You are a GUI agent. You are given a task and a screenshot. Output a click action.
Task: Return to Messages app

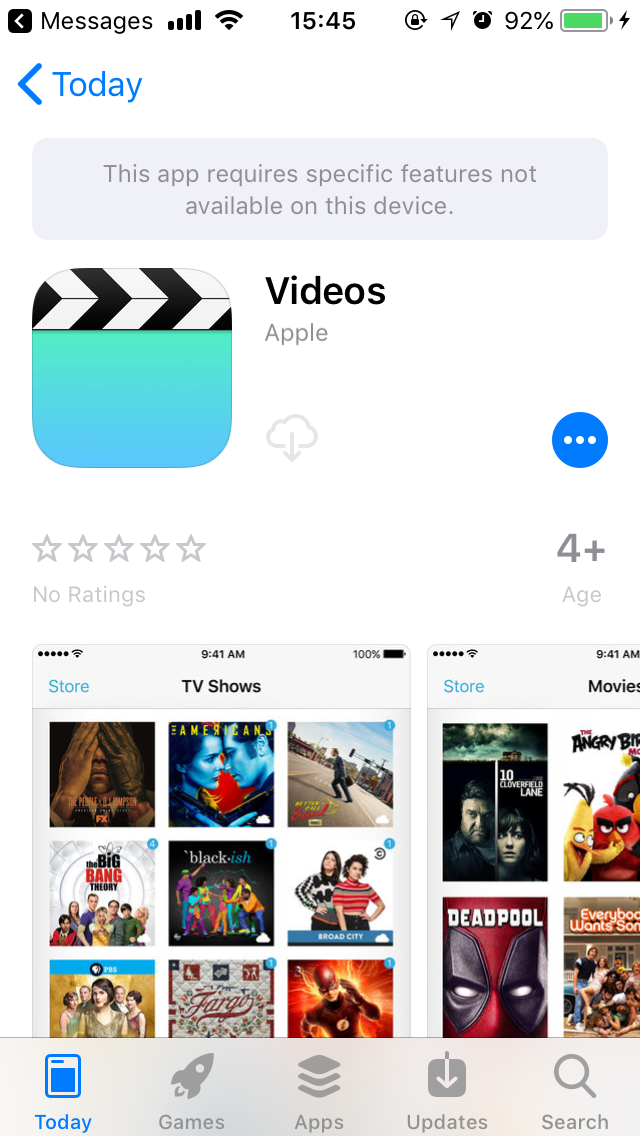coord(80,20)
